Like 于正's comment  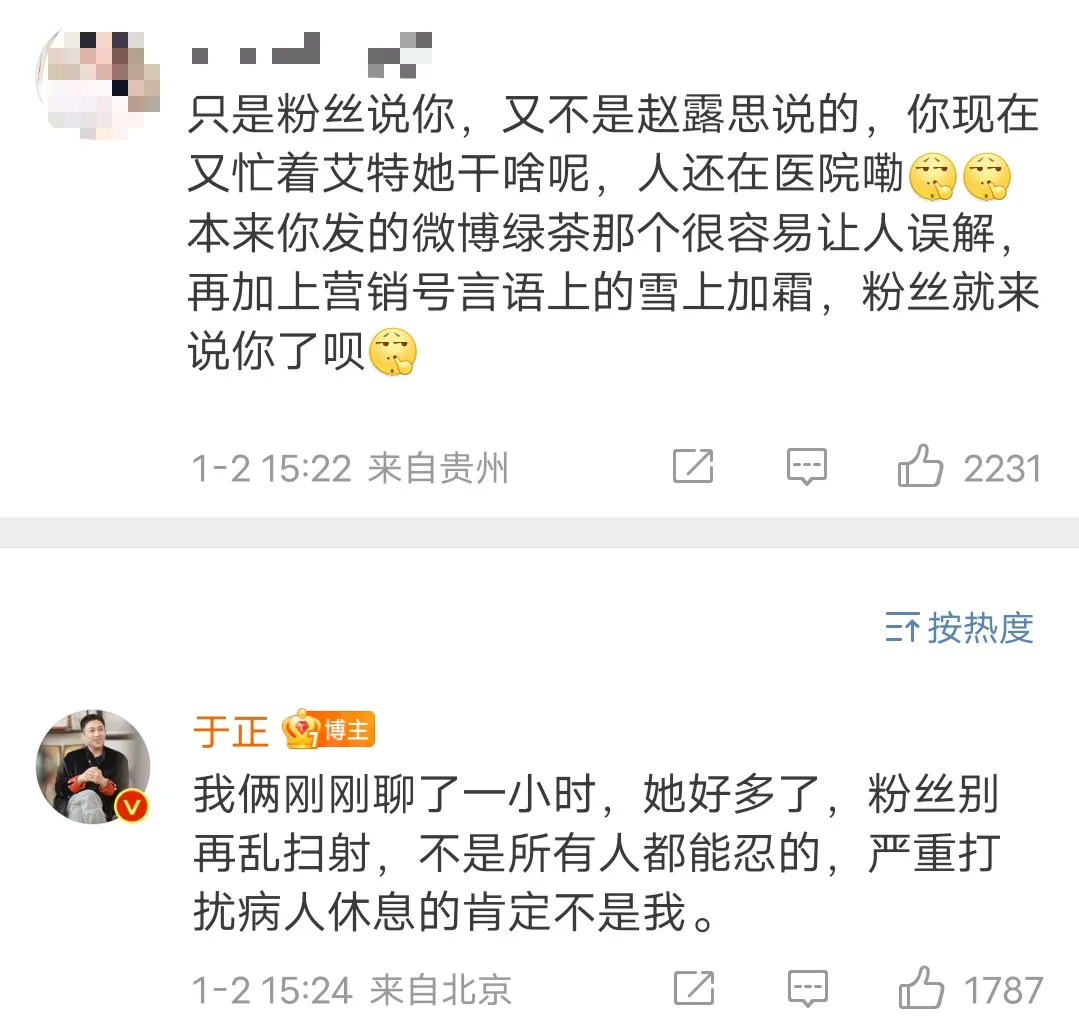pos(921,990)
